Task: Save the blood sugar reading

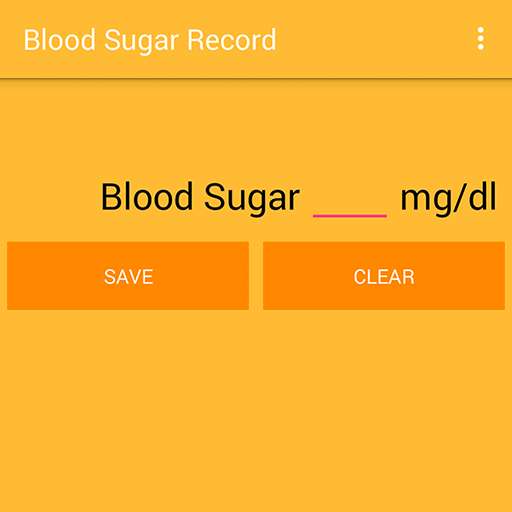Action: tap(128, 276)
